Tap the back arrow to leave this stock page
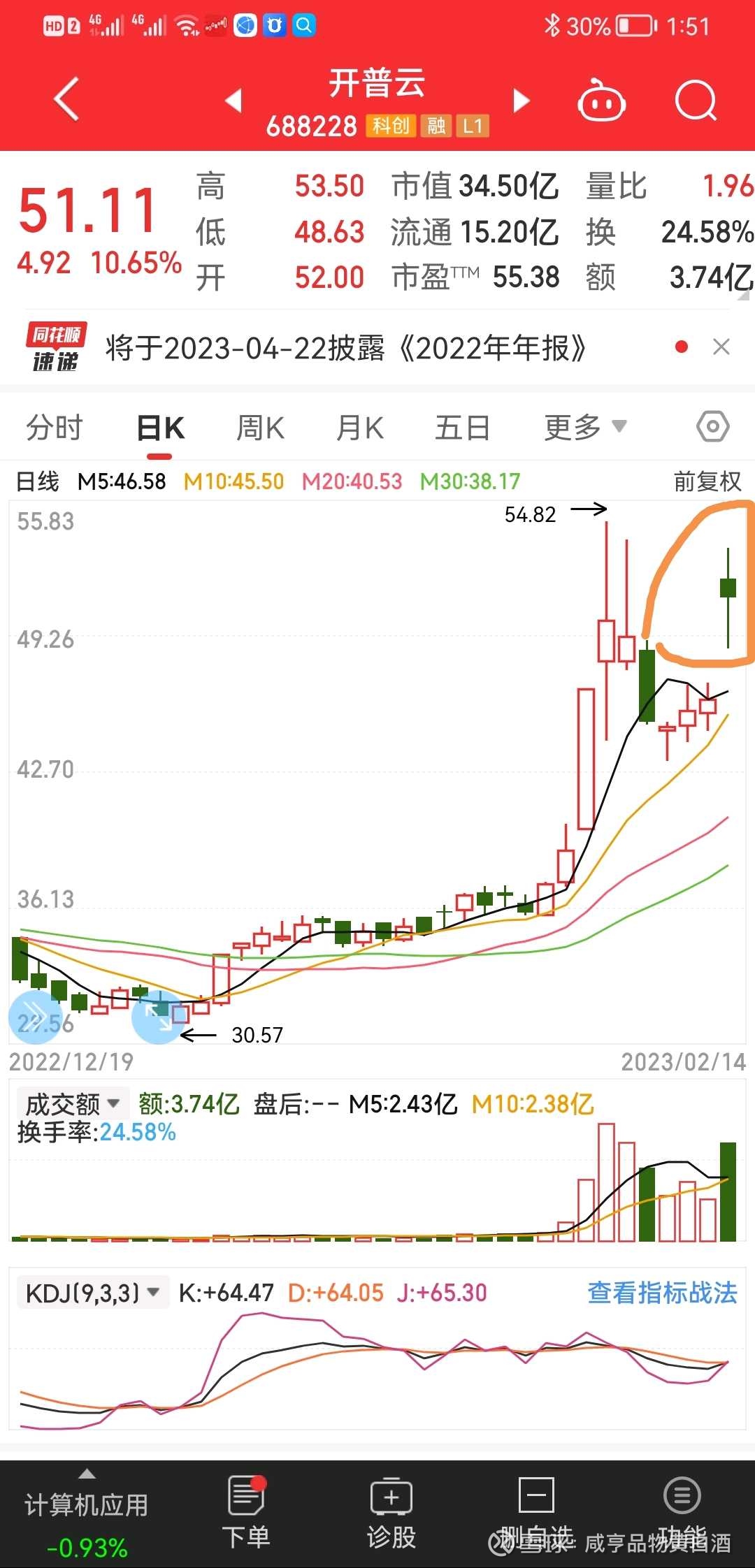 (x=64, y=98)
